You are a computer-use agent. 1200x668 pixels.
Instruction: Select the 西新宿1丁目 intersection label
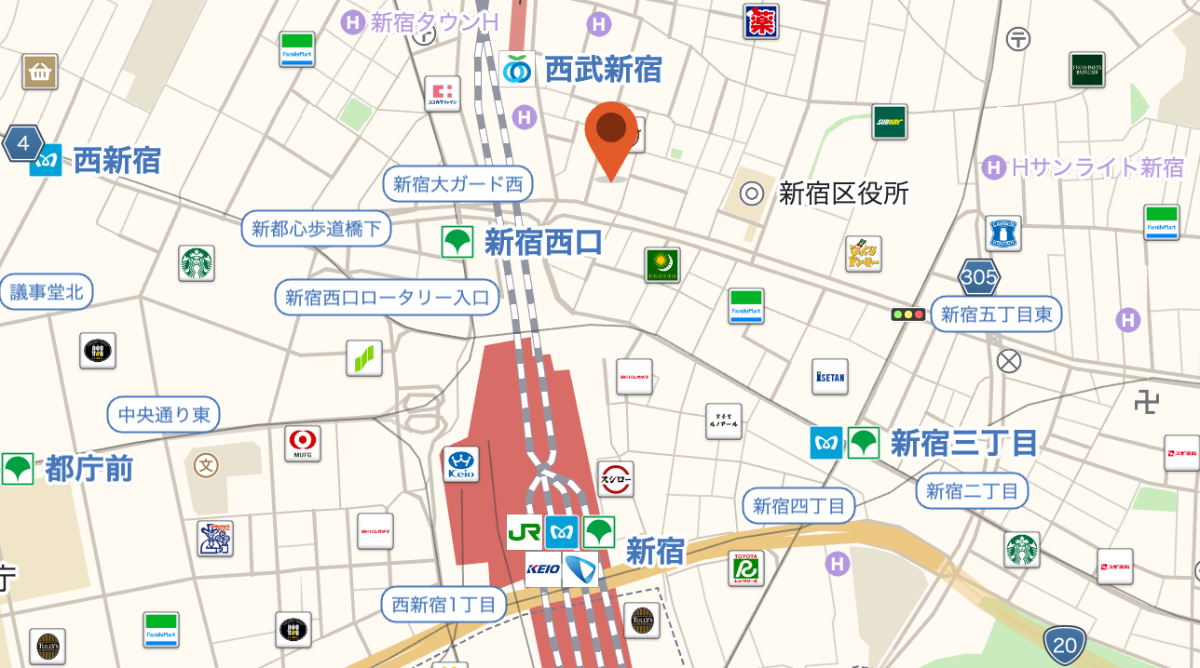click(444, 604)
